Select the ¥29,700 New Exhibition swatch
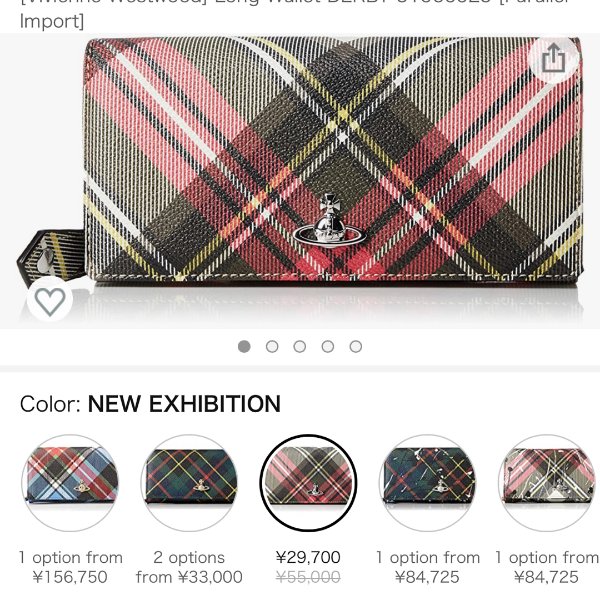600x600 pixels. pos(308,483)
